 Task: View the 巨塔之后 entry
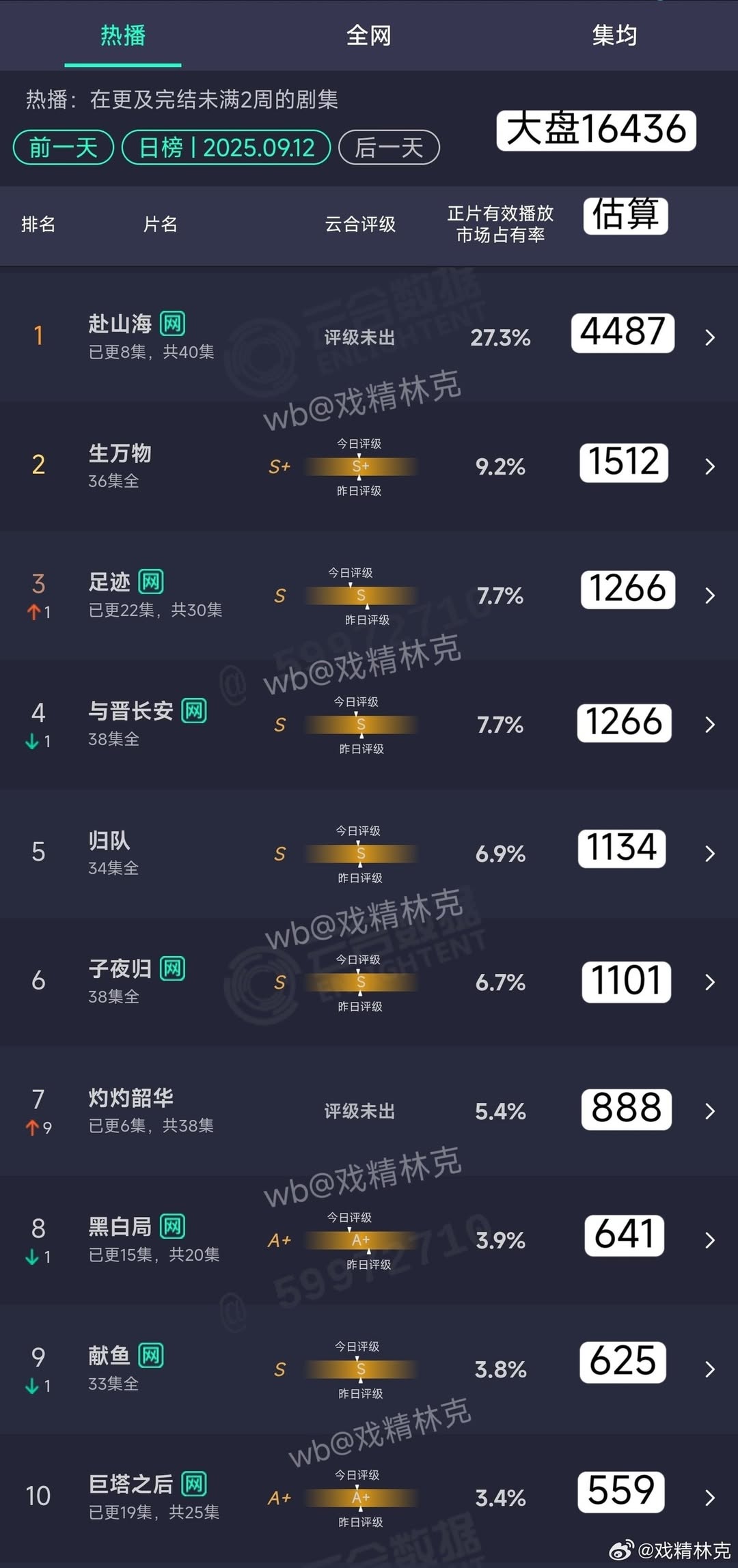709,1498
